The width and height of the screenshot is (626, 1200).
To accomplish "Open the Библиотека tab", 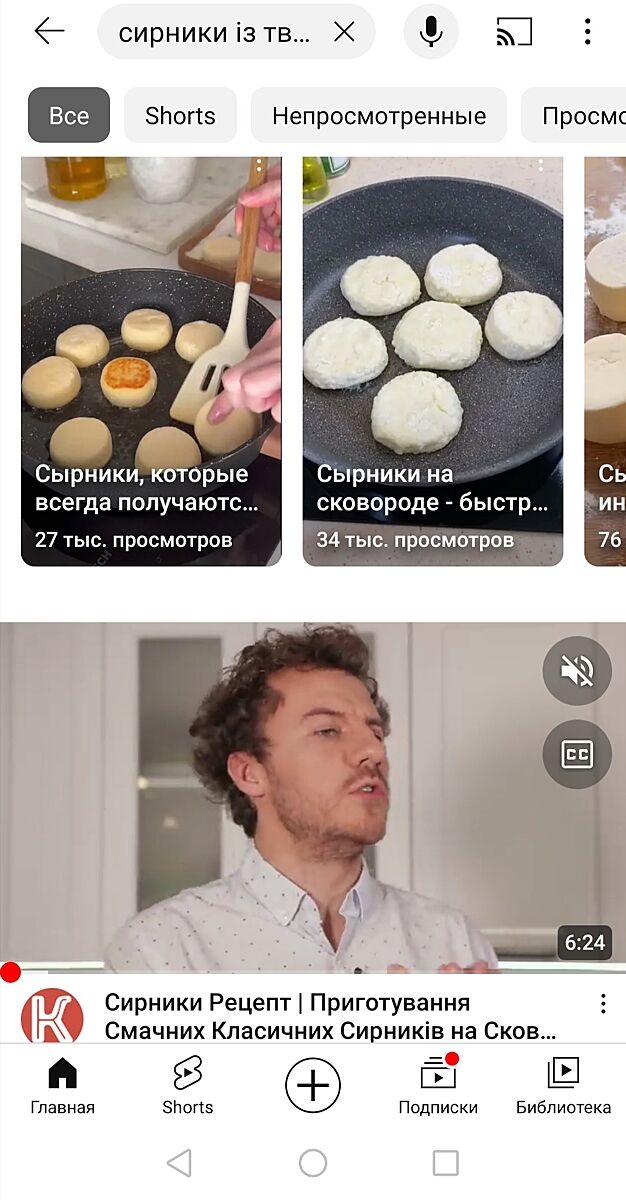I will [x=563, y=1085].
